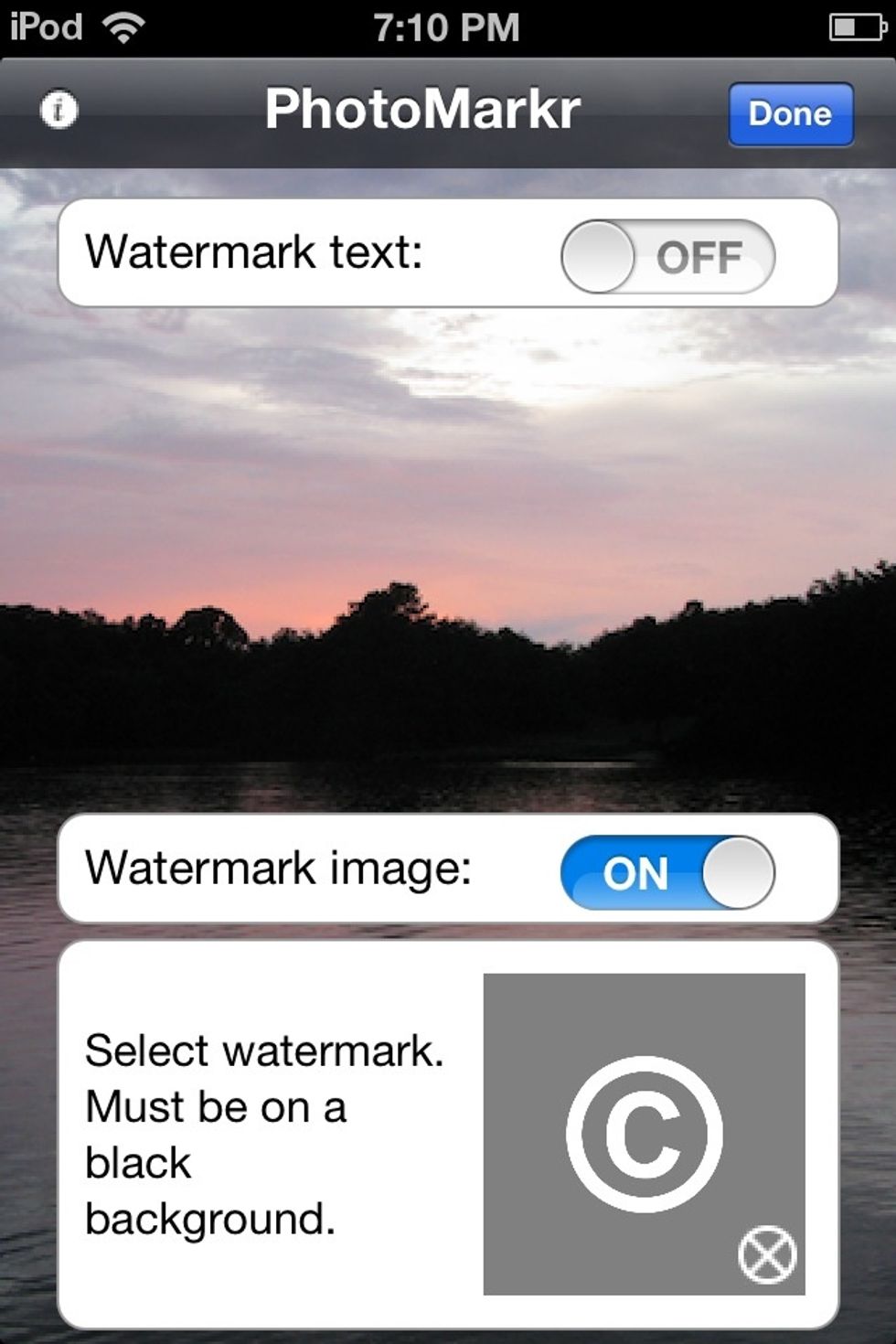Remove the selected watermark image
The image size is (896, 1344).
(x=766, y=1254)
